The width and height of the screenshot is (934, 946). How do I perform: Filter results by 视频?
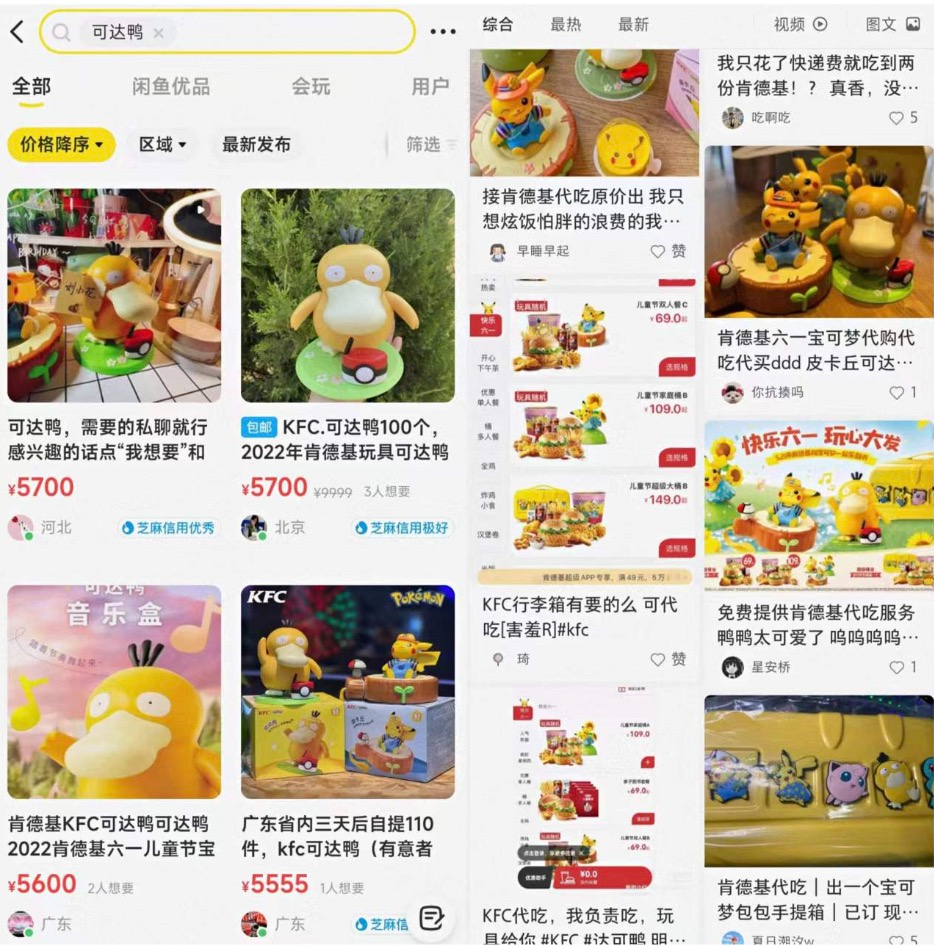click(800, 24)
